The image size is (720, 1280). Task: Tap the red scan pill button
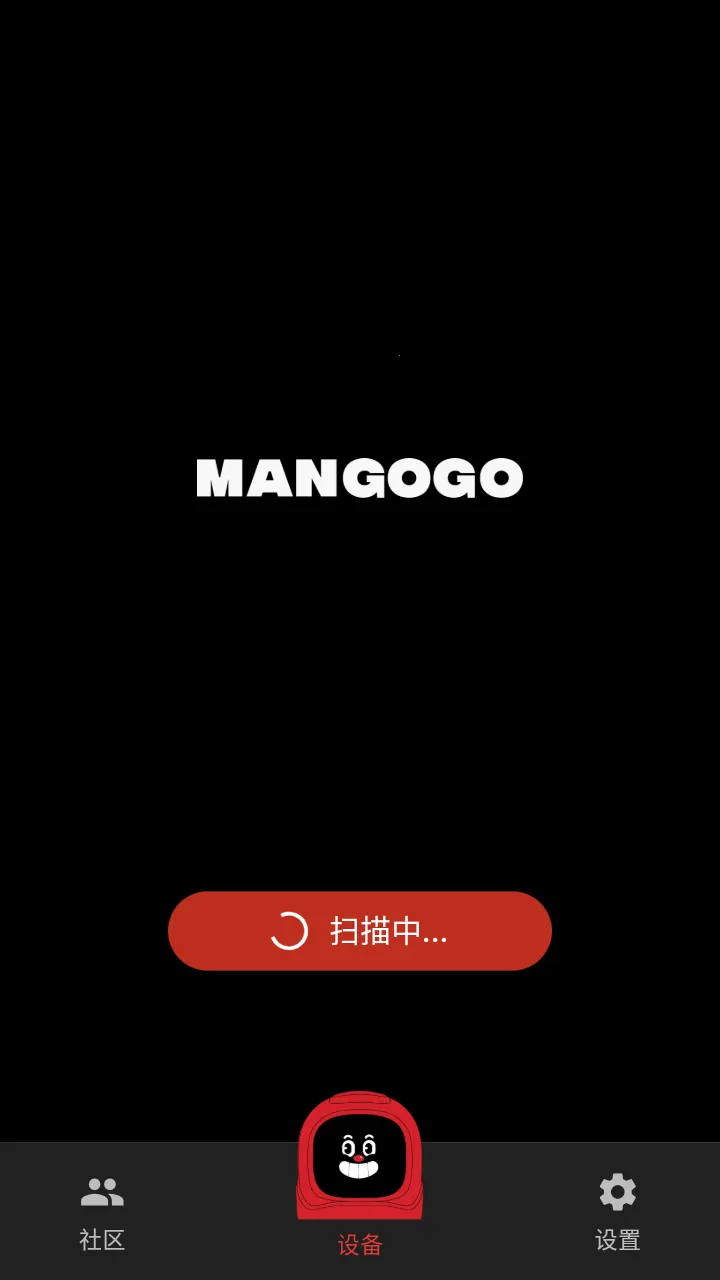(359, 930)
